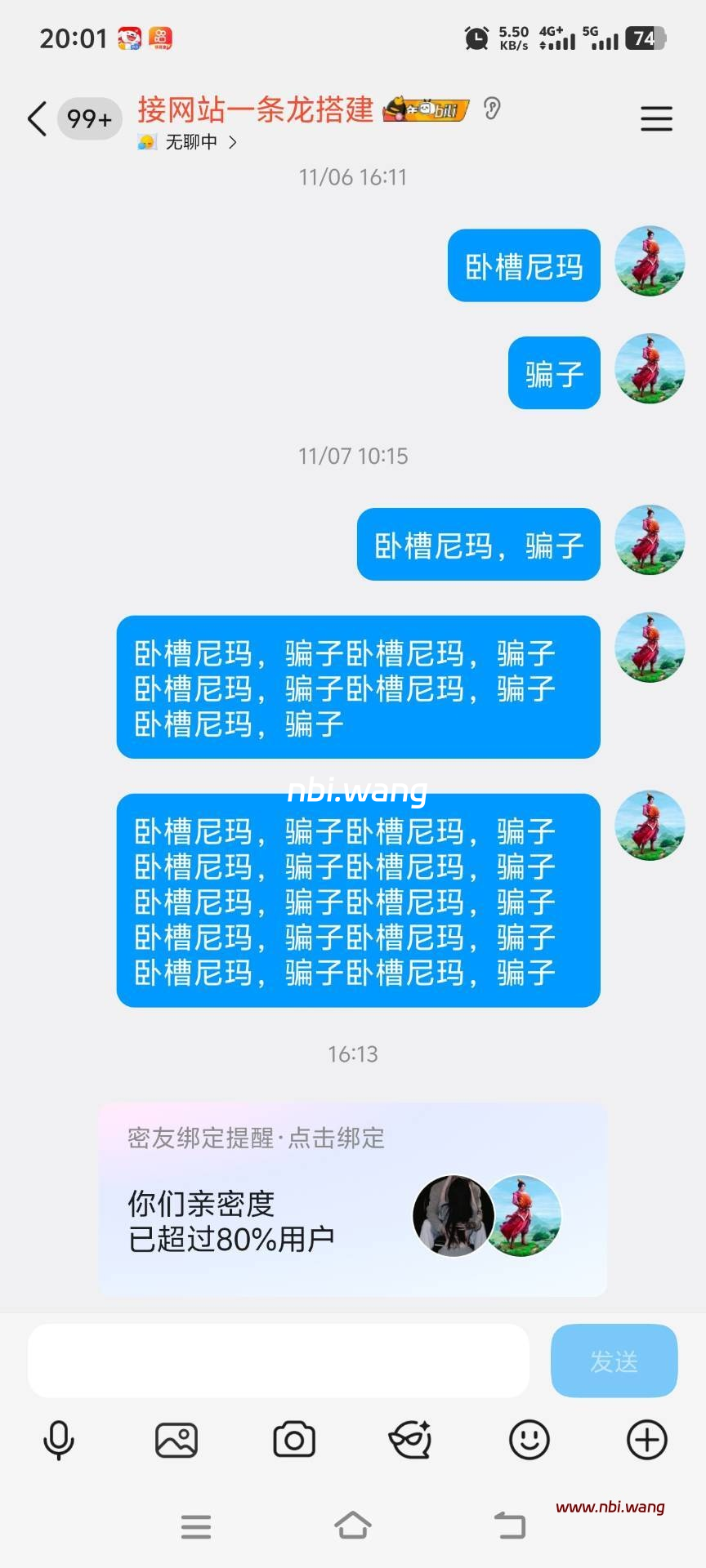Go to the system home screen
The image size is (706, 1568).
pos(352,1526)
